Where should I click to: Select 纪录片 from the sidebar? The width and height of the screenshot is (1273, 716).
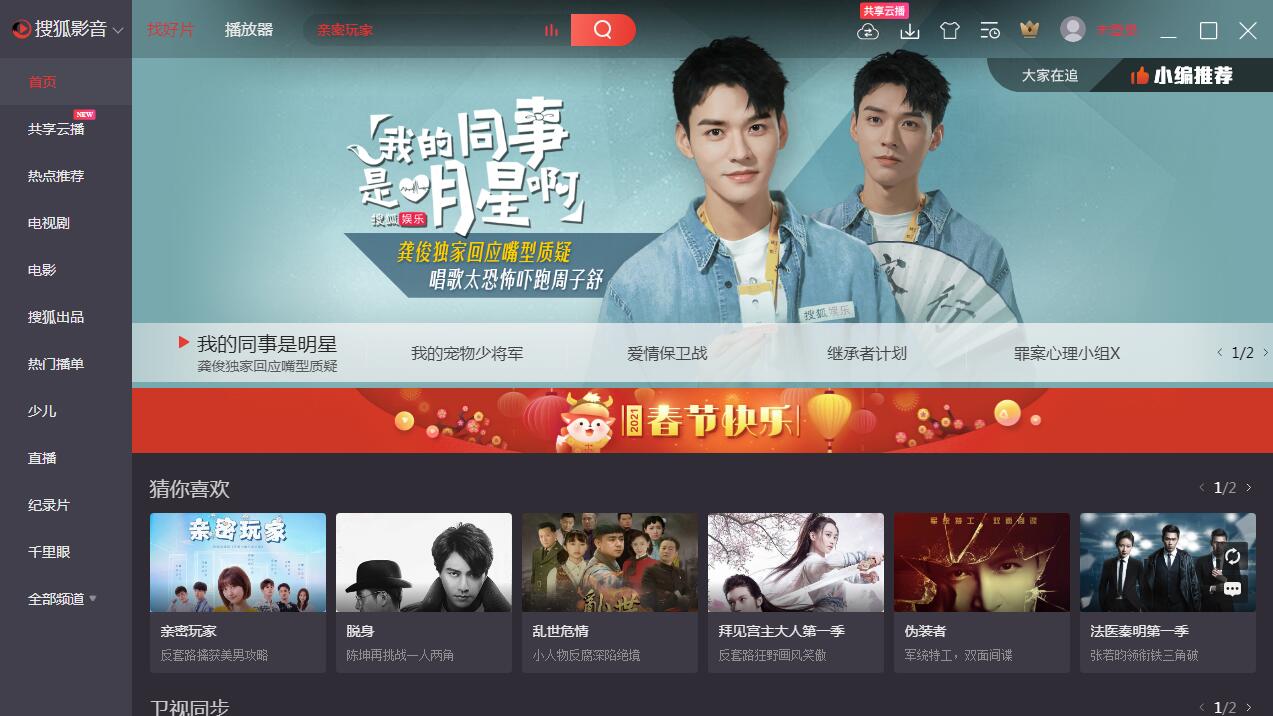tap(49, 505)
